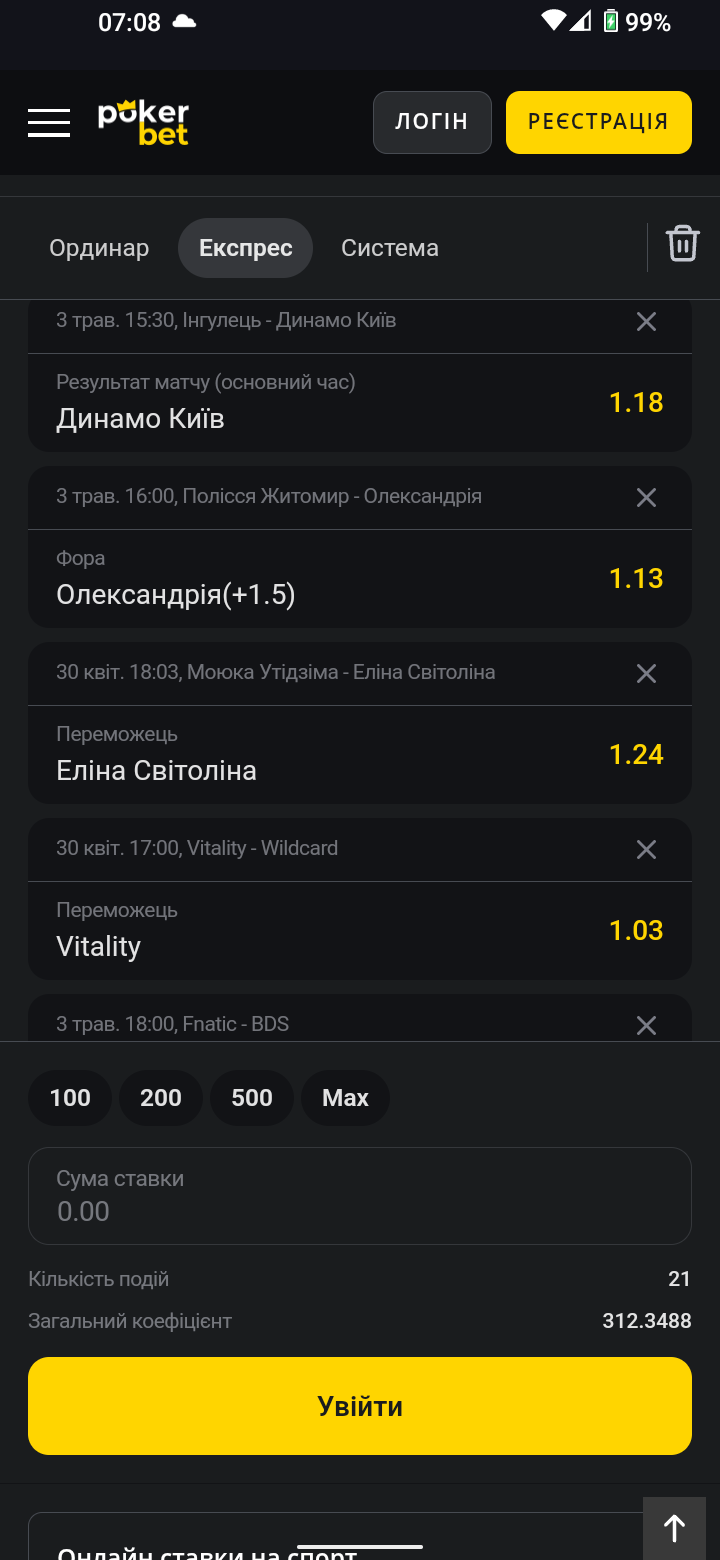Remove the Моюка Утідзіма - Еліна Світоліна bet
The image size is (720, 1560).
(647, 673)
